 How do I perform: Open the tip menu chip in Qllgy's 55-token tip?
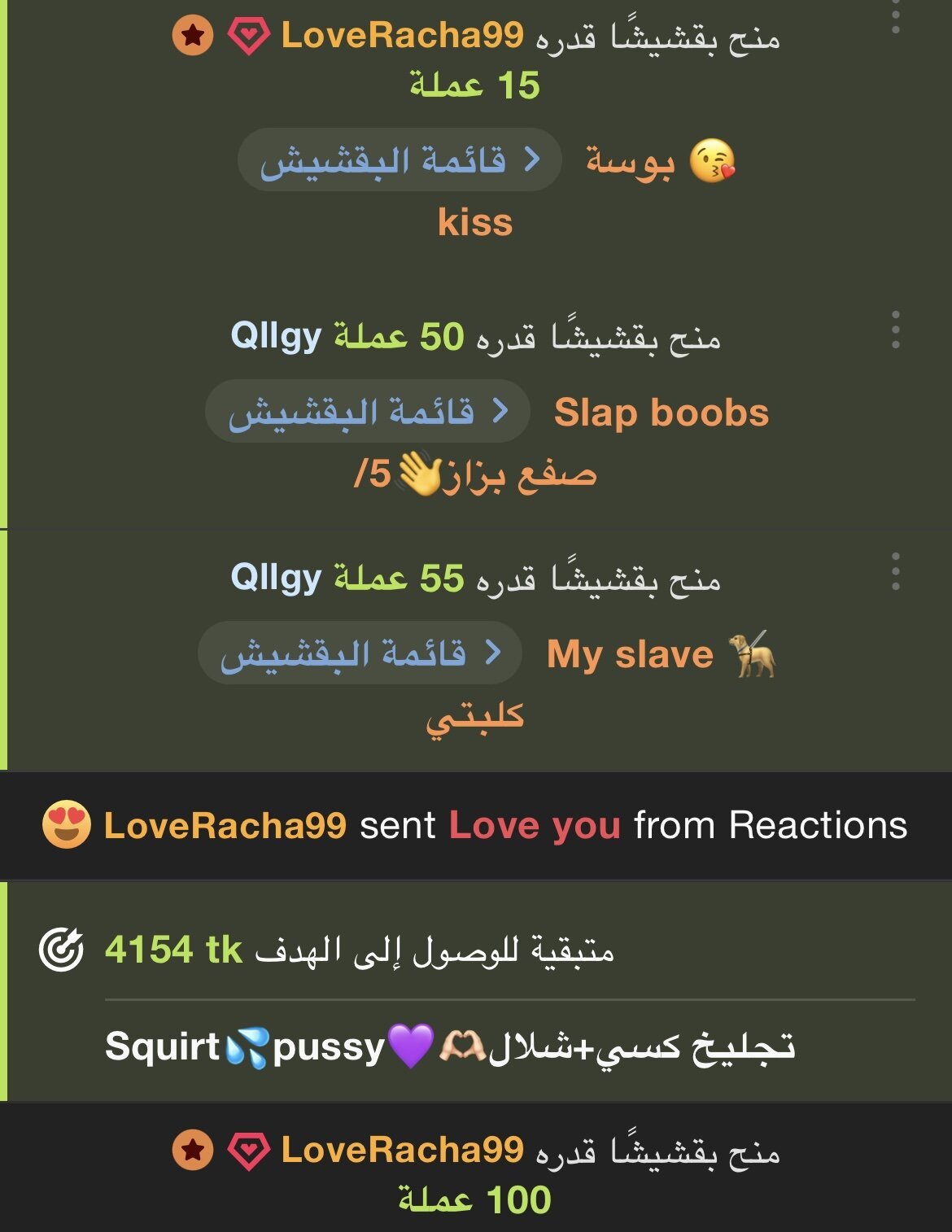click(x=360, y=653)
